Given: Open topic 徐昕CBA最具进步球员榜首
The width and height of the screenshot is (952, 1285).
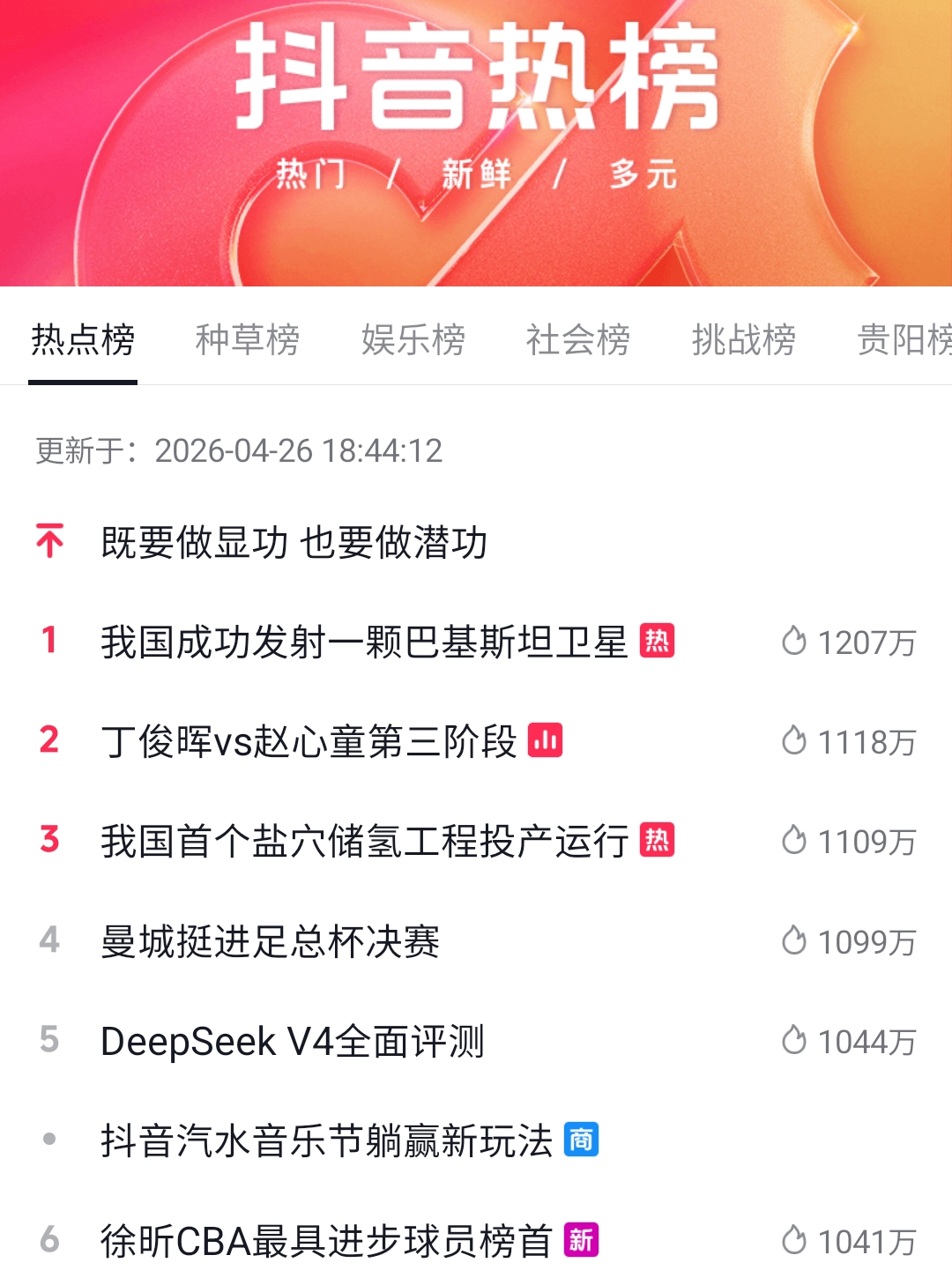Looking at the screenshot, I should coord(326,1241).
